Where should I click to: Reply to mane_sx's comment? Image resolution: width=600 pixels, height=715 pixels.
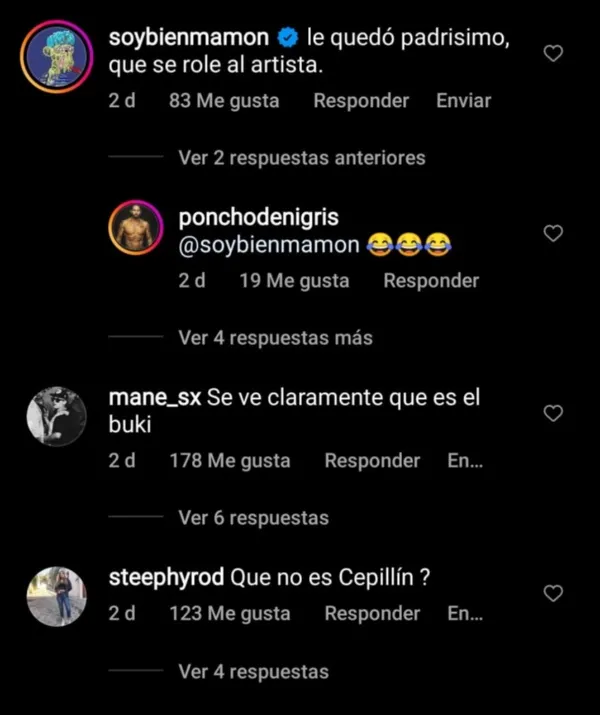pyautogui.click(x=372, y=461)
